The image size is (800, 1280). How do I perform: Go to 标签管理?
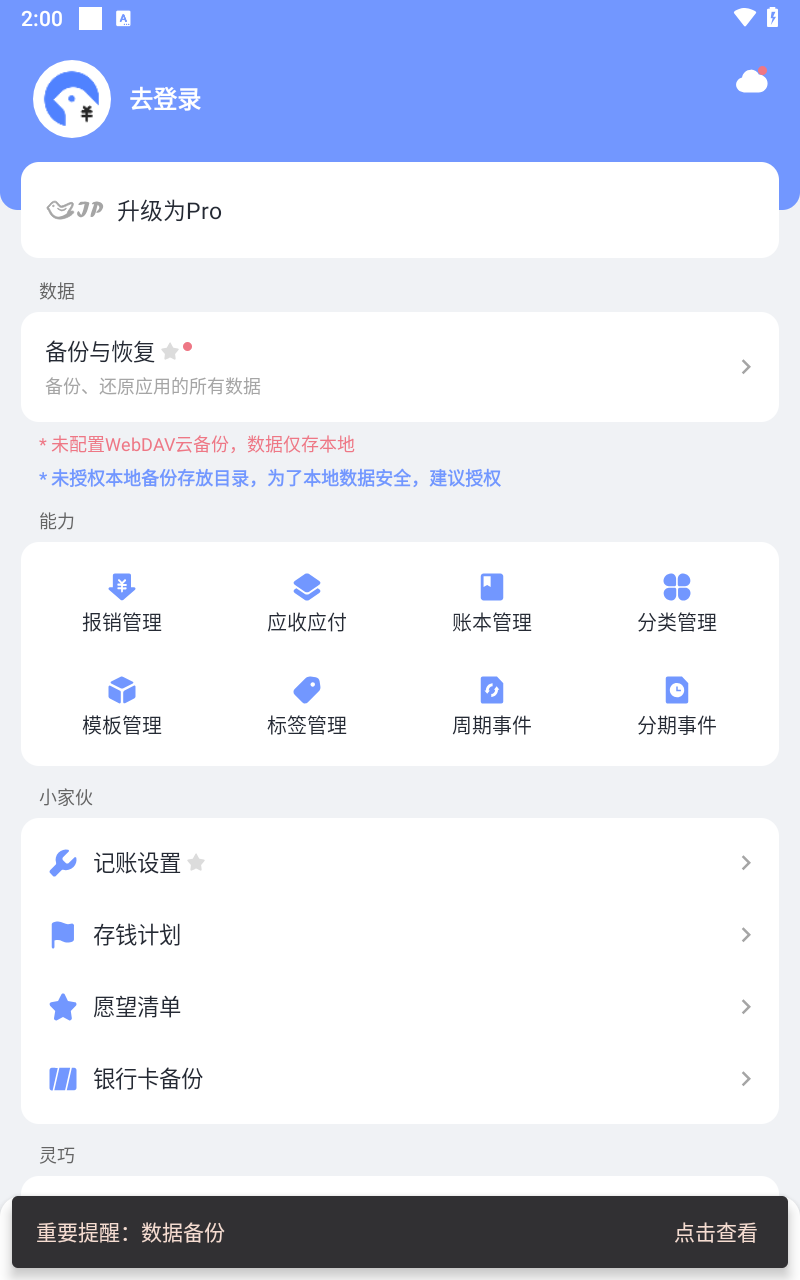tap(307, 707)
